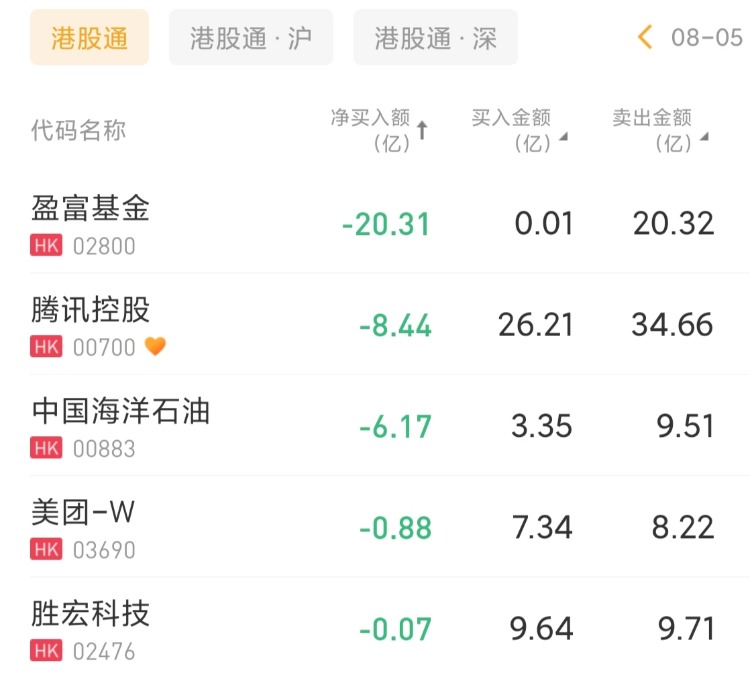The width and height of the screenshot is (750, 673).
Task: Open 盈富基金 02800 stock details
Action: 375,223
